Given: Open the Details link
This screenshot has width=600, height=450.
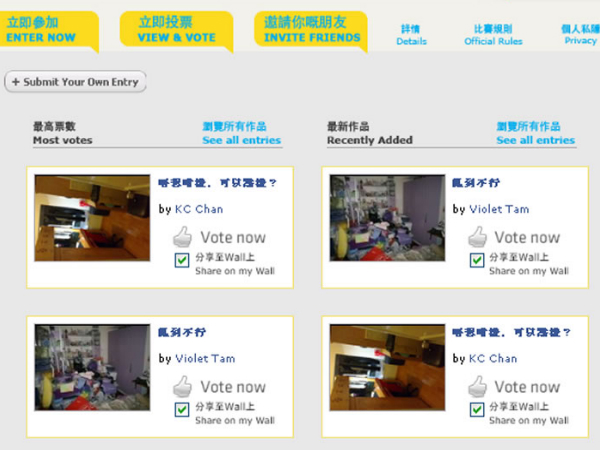Looking at the screenshot, I should click(411, 35).
